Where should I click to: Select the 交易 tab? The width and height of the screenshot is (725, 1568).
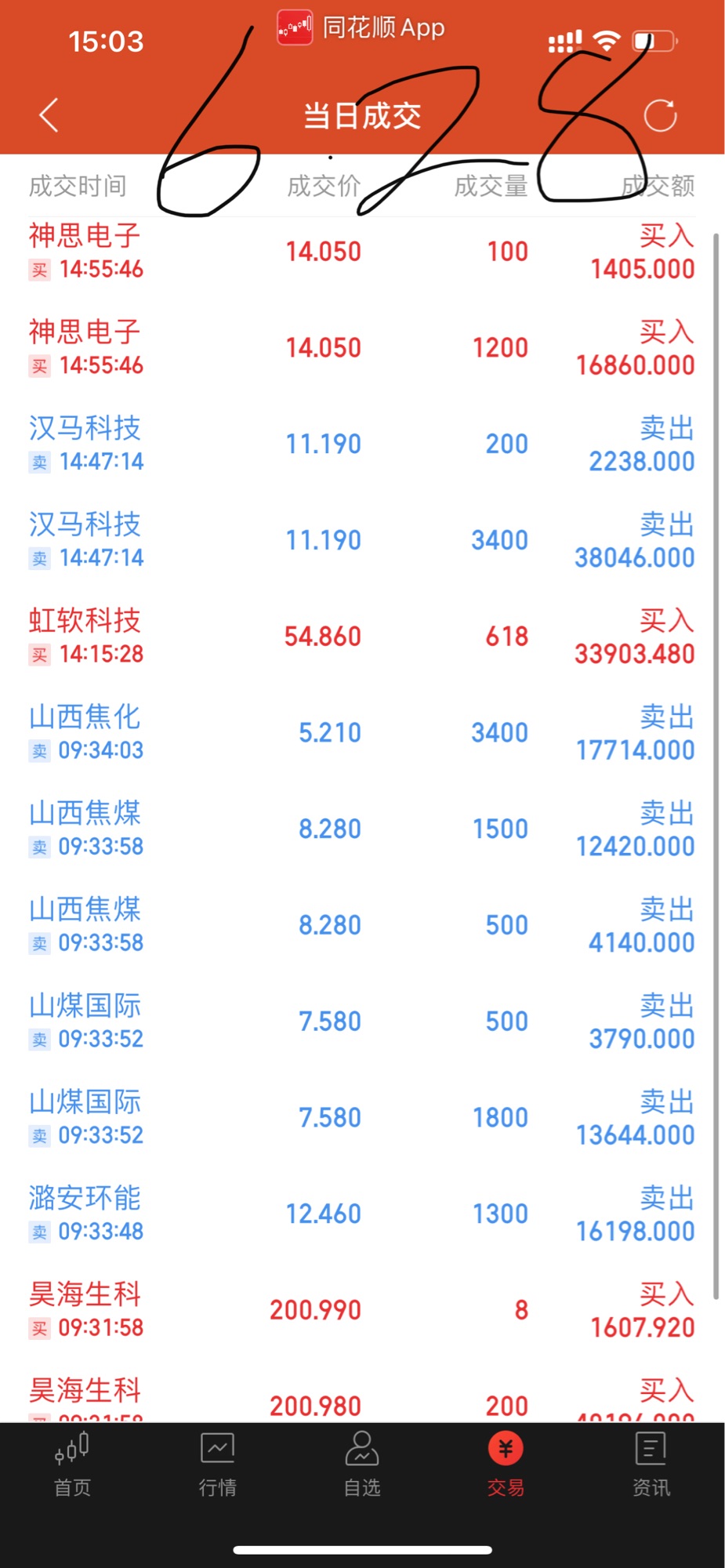(x=506, y=1465)
